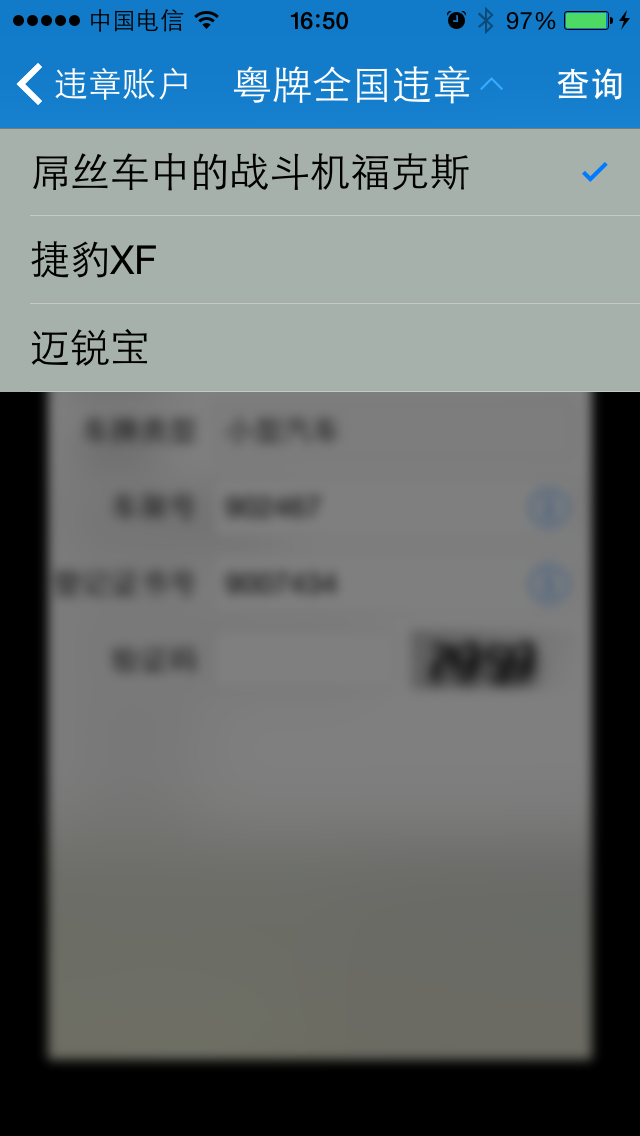Select 屌丝车中的战斗机福克斯 vehicle

click(x=250, y=173)
